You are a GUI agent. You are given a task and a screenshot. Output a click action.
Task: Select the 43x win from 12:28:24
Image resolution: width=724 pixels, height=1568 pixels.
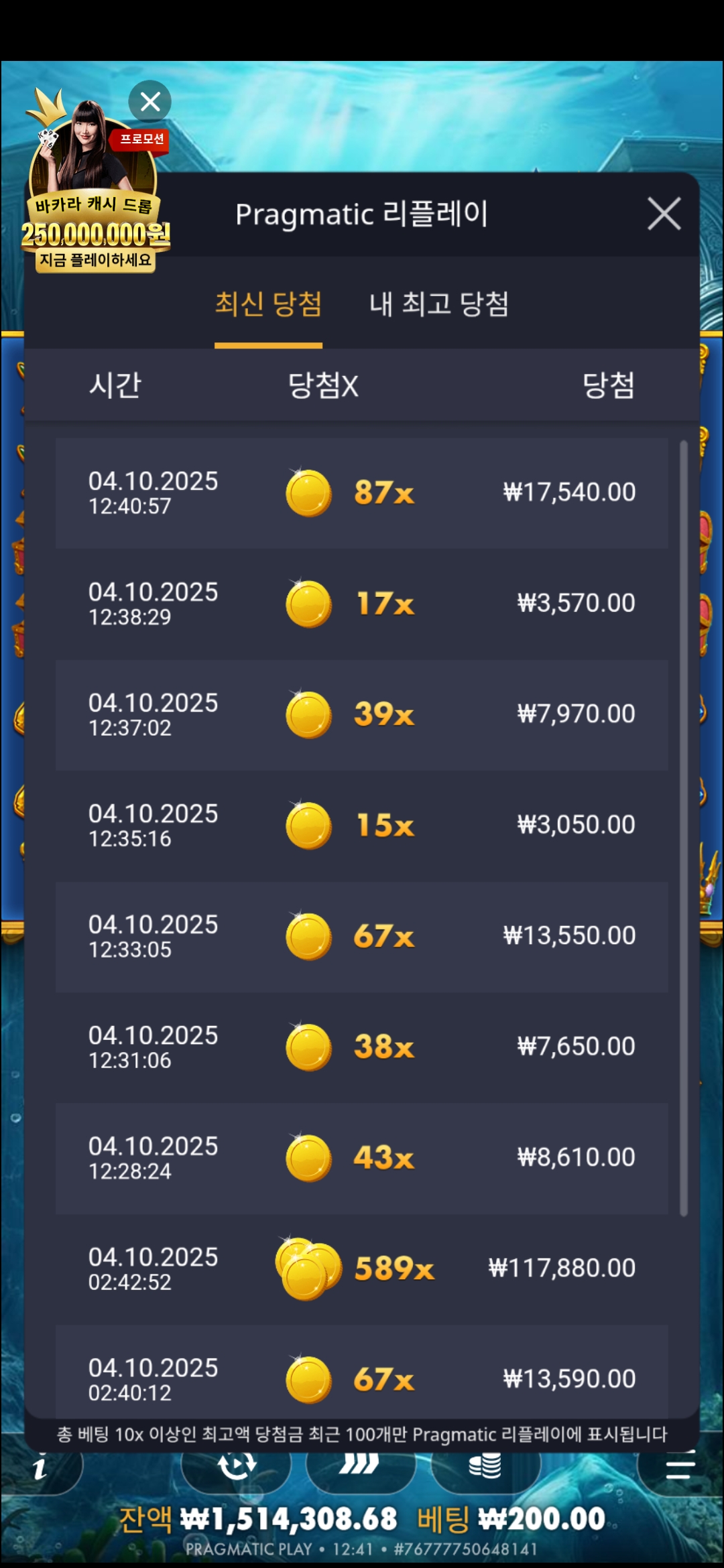coord(362,1158)
